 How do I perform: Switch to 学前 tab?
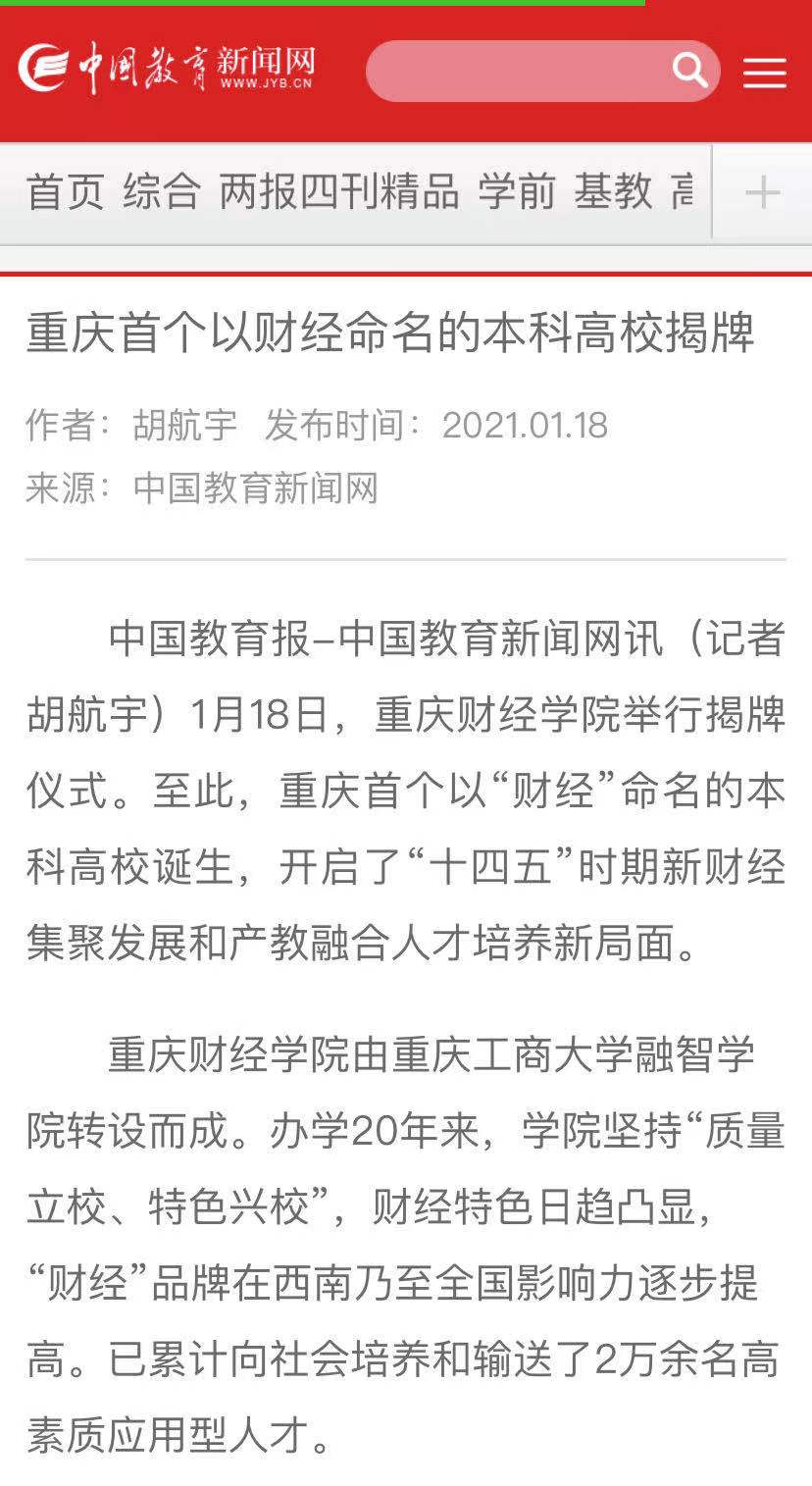point(517,191)
